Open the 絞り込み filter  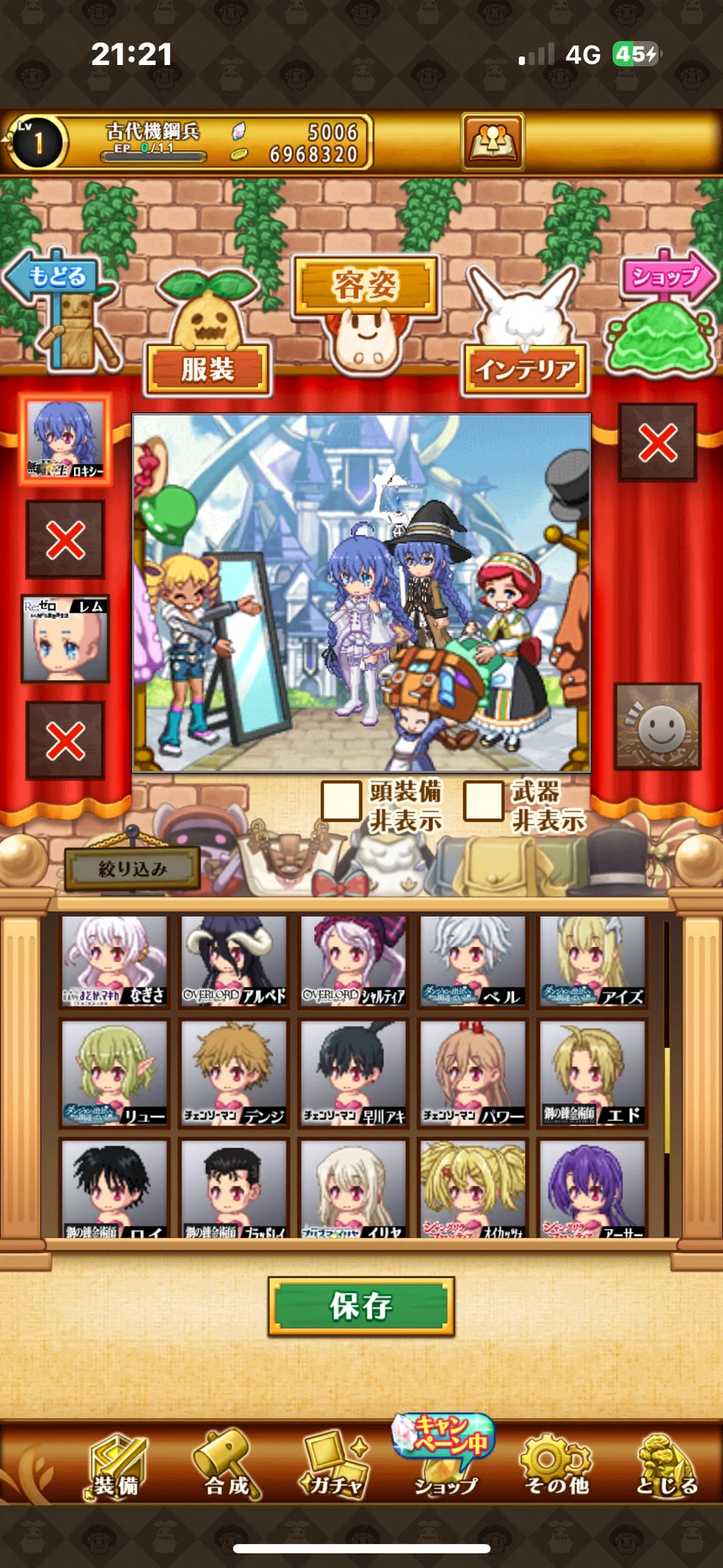(133, 869)
